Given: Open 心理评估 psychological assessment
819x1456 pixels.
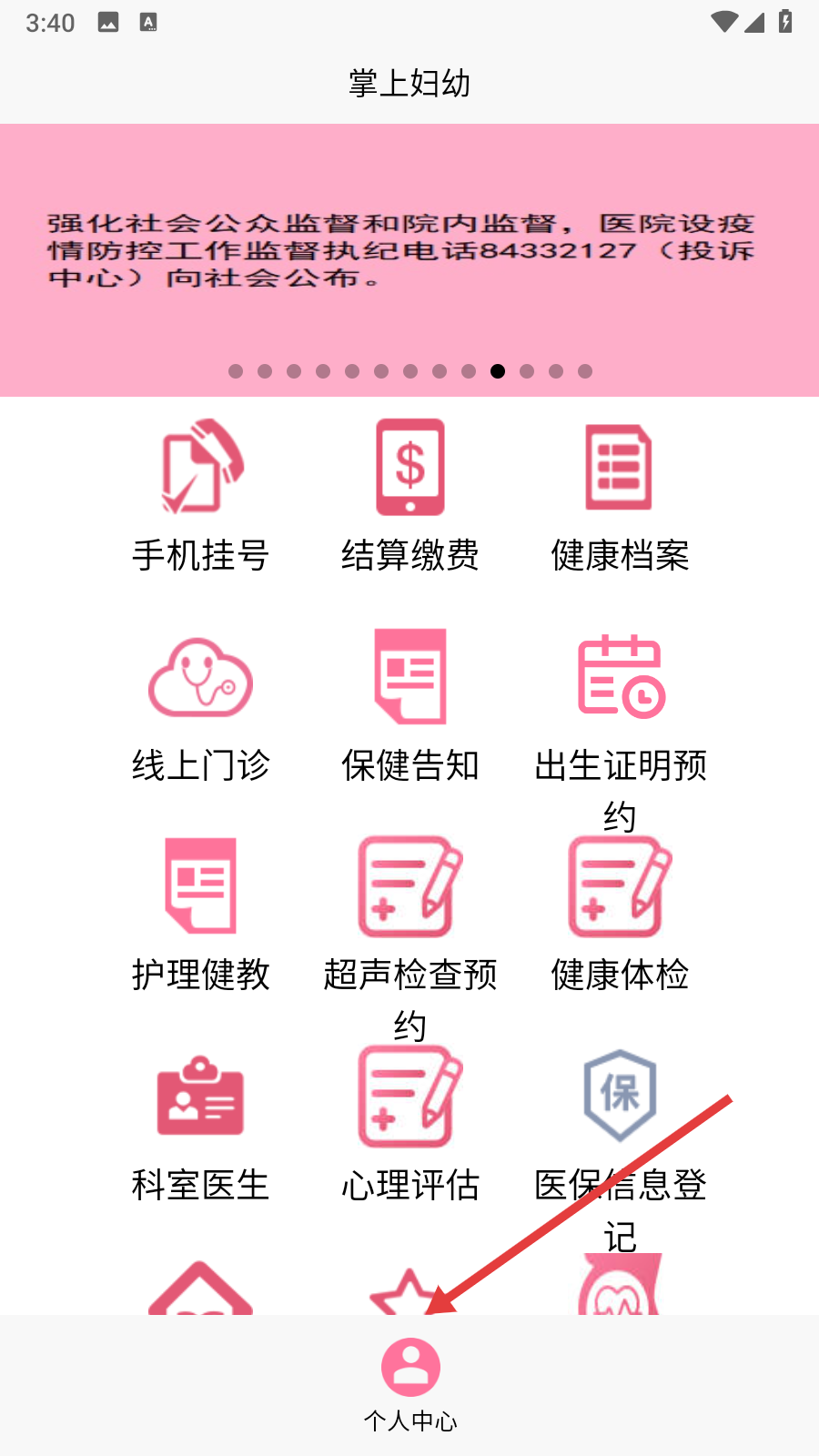Looking at the screenshot, I should [x=410, y=1124].
